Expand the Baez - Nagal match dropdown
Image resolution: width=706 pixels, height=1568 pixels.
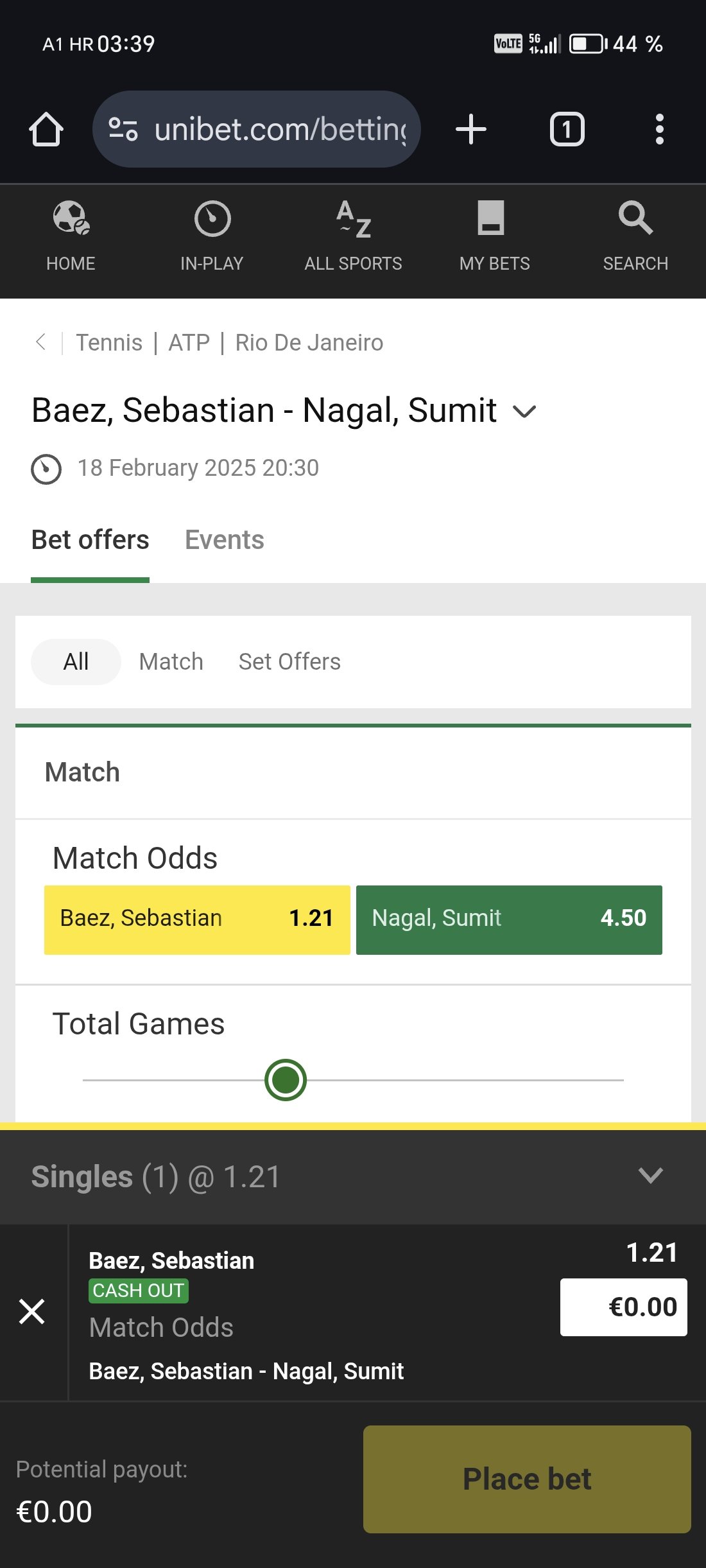click(525, 412)
